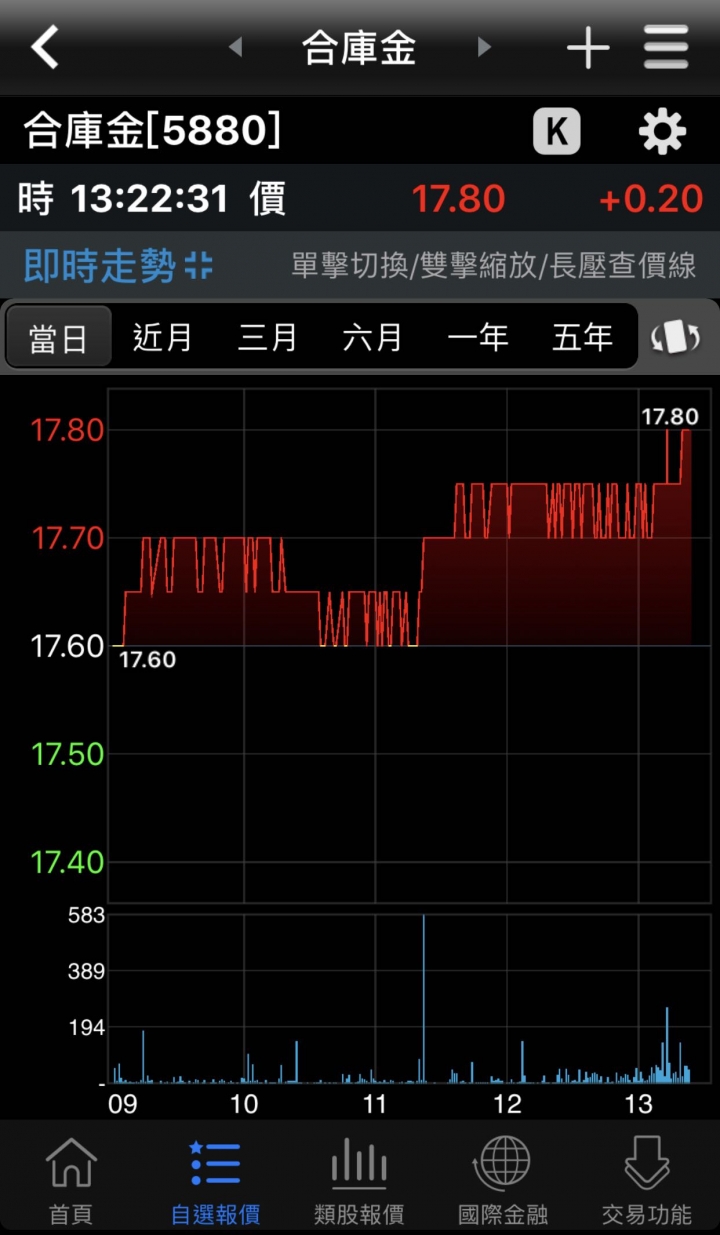Viewport: 720px width, 1235px height.
Task: Open the 自選報價 tab
Action: (215, 1180)
